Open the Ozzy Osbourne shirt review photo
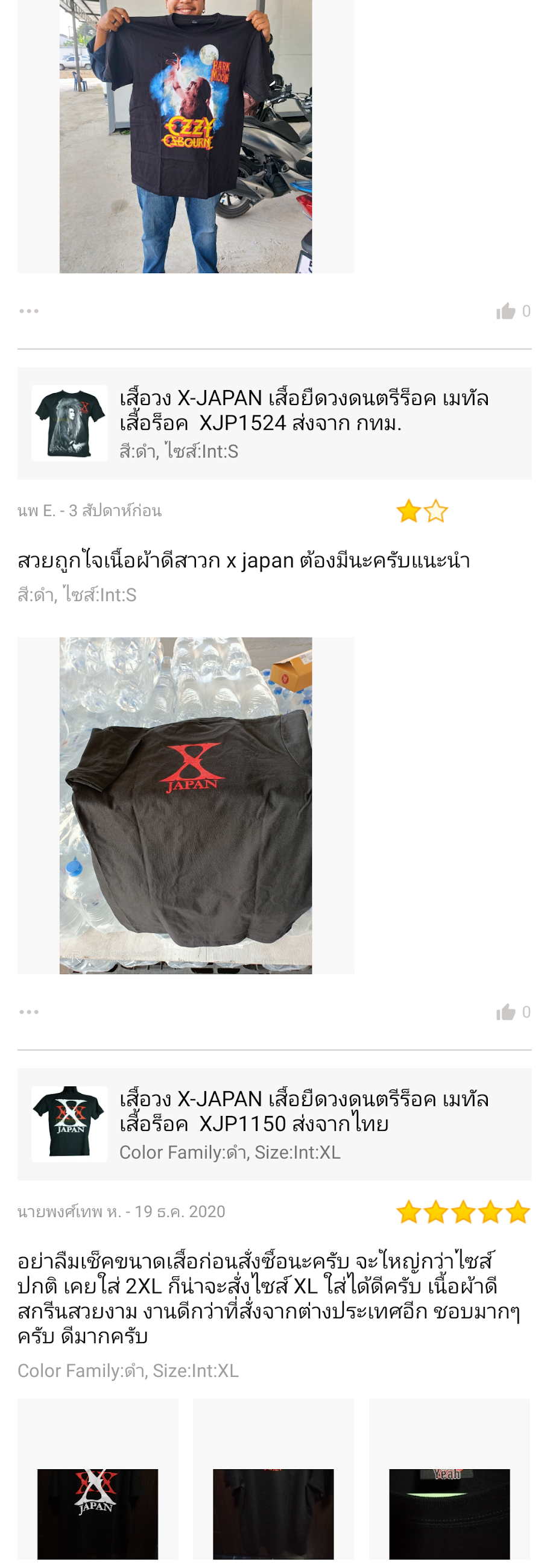The width and height of the screenshot is (550, 1568). click(185, 136)
